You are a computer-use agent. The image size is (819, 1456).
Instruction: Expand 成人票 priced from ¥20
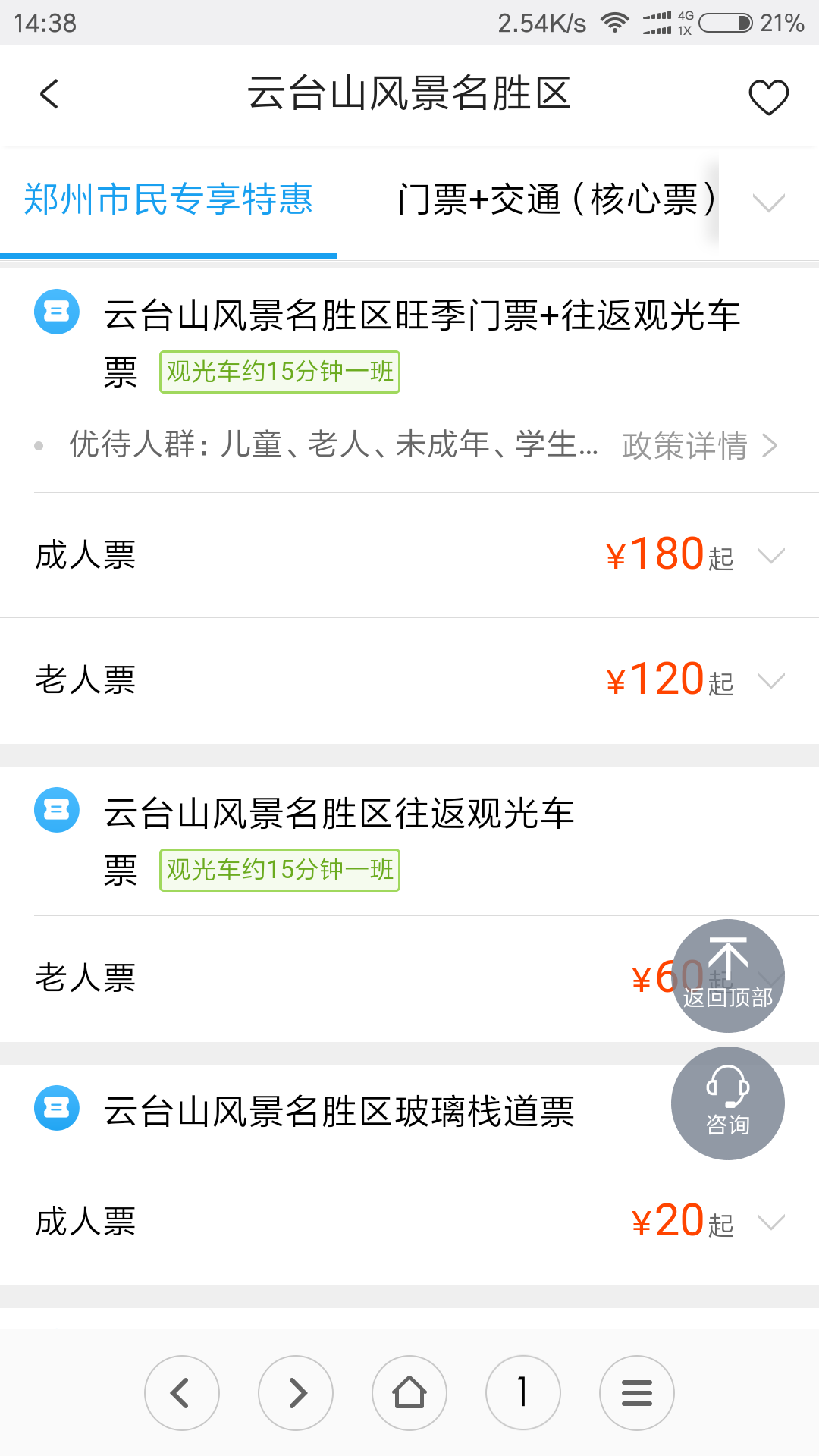click(409, 1222)
